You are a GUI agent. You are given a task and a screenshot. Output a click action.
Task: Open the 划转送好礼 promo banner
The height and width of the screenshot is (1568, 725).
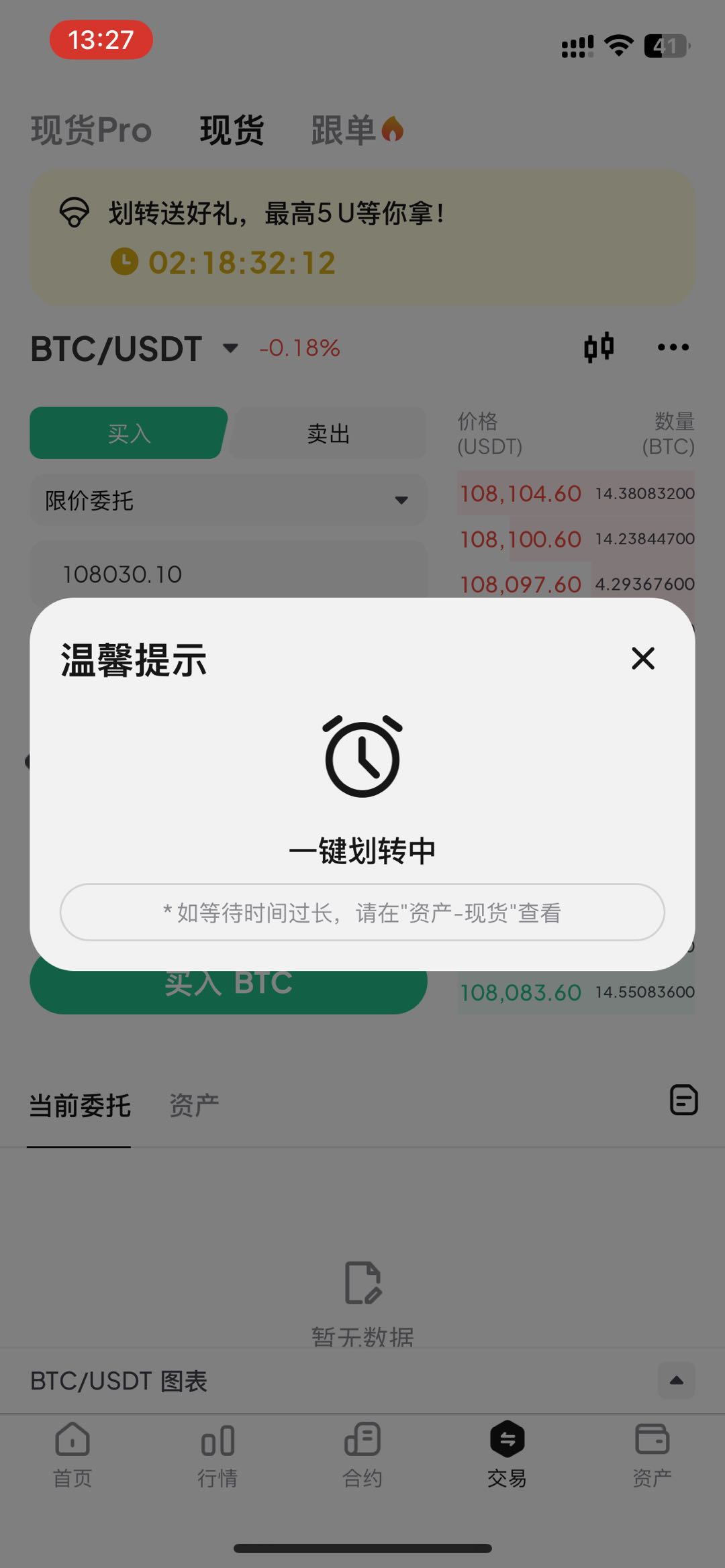(x=362, y=238)
